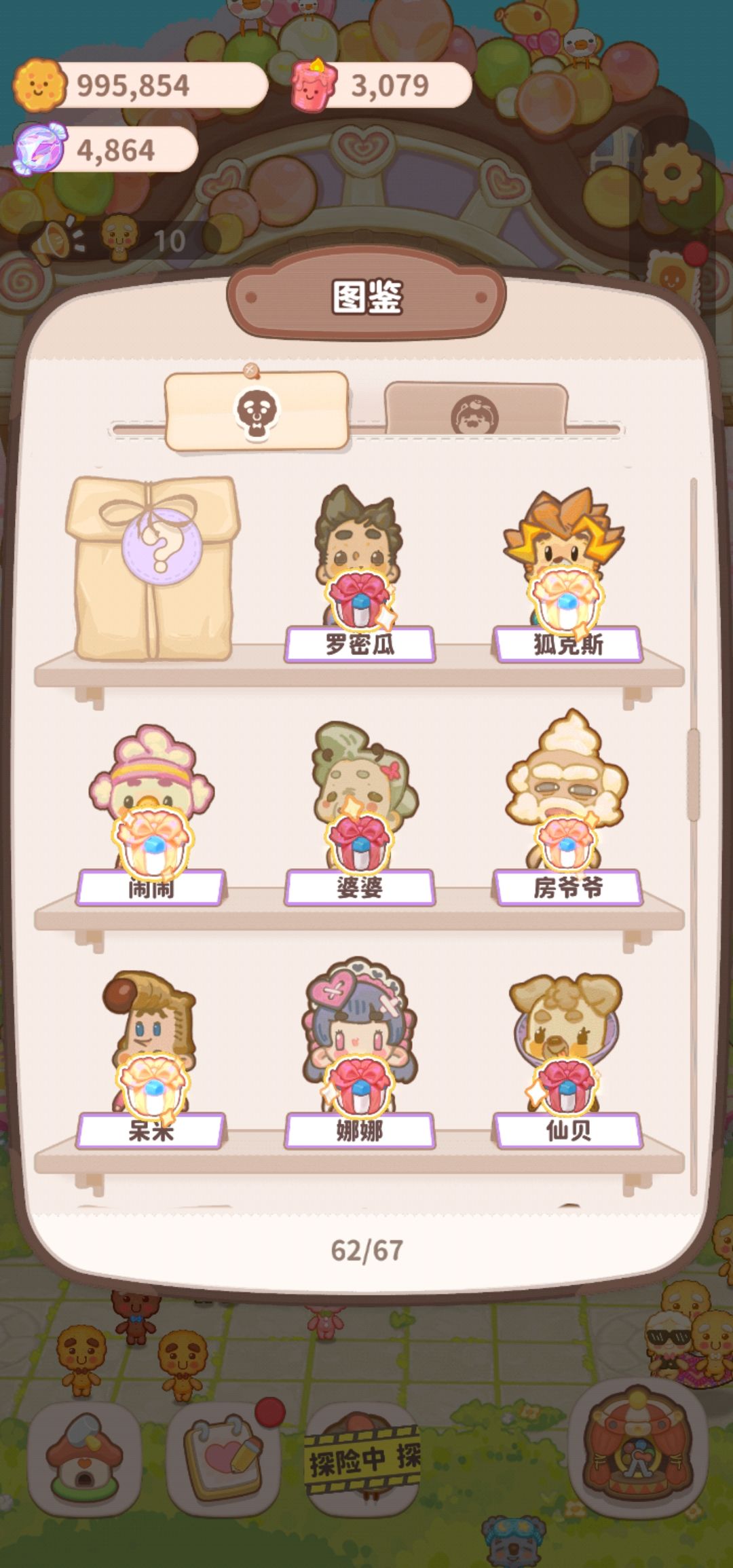733x1568 pixels.
Task: View 房爷爷 character details
Action: point(567,809)
